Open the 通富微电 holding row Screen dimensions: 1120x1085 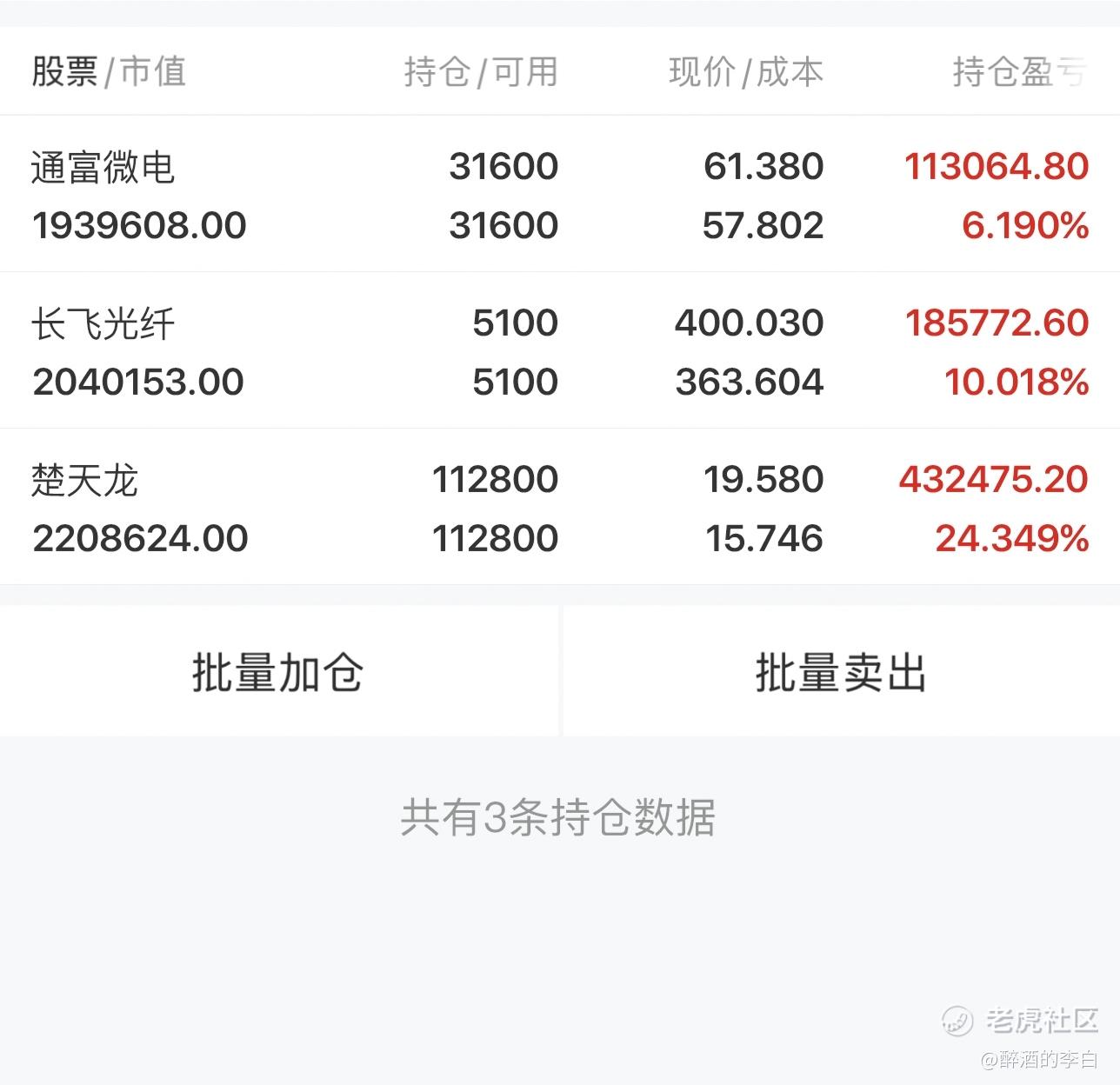pos(560,194)
